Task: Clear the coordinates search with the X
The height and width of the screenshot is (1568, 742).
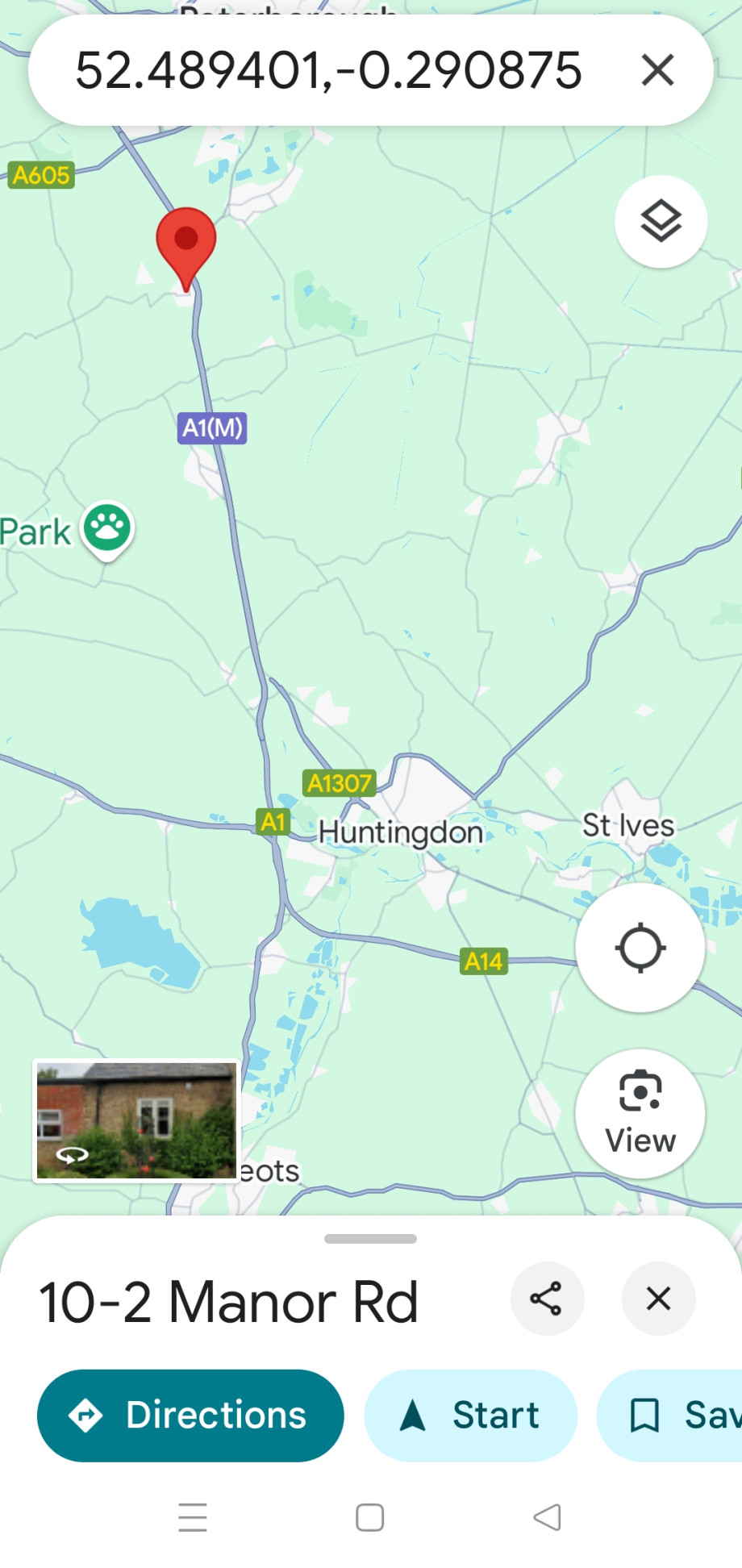Action: [x=657, y=70]
